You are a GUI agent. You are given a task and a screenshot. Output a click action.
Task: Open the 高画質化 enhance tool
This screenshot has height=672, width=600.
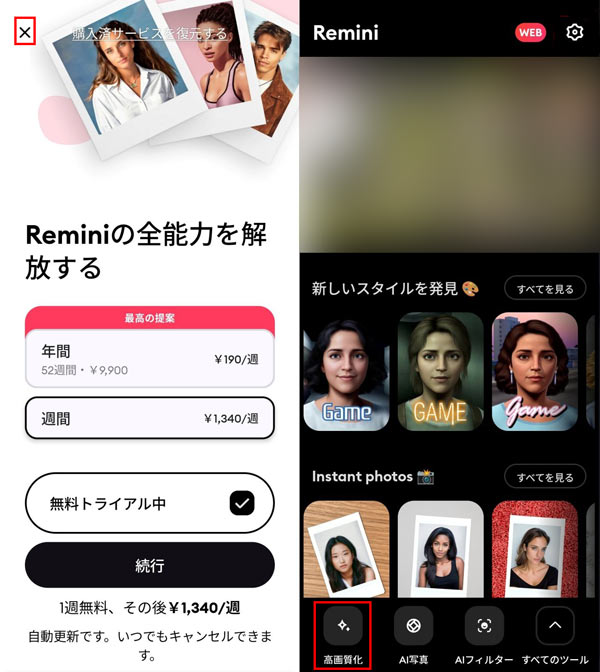pos(343,626)
